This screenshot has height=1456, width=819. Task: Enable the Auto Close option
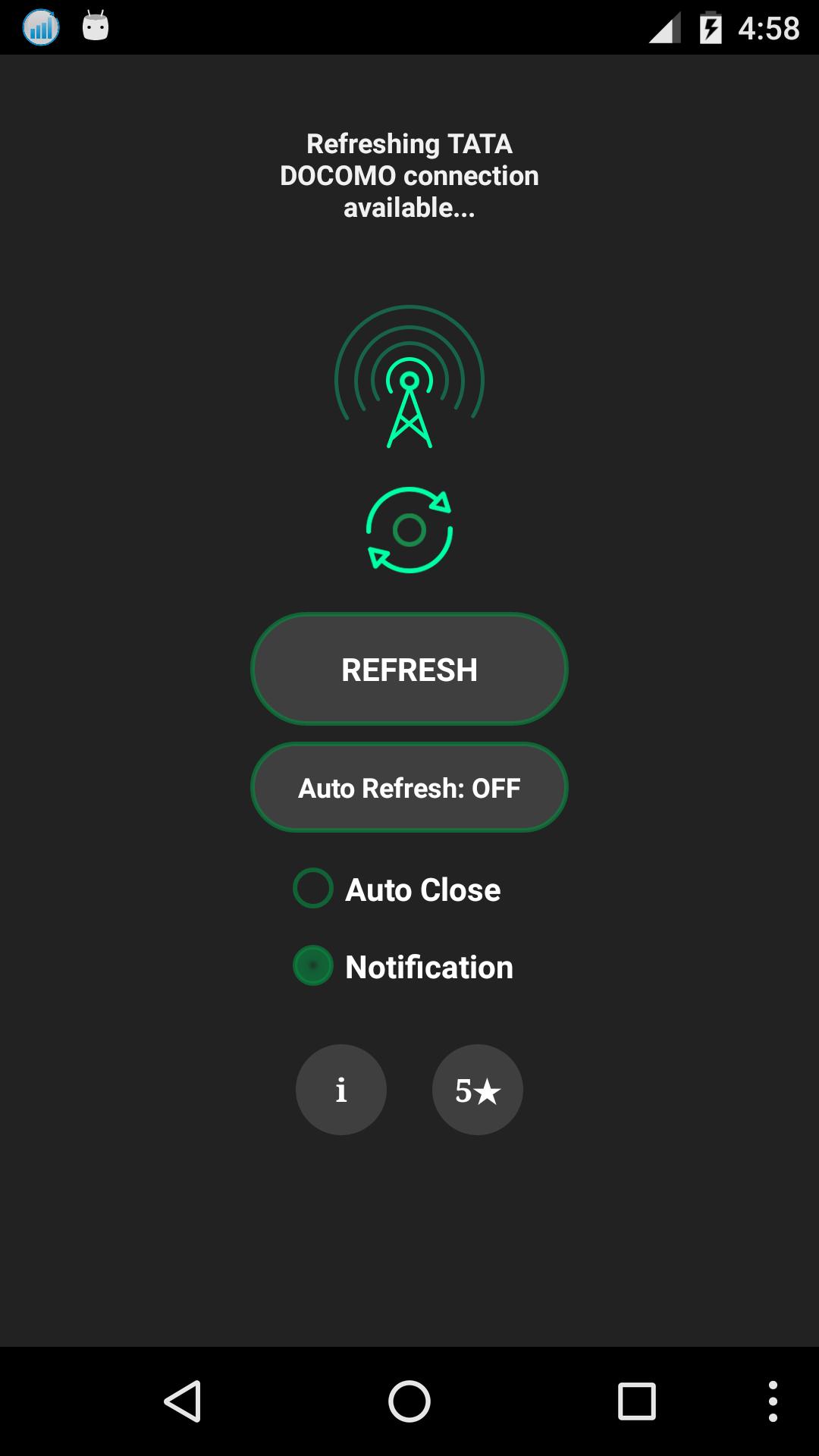(312, 889)
